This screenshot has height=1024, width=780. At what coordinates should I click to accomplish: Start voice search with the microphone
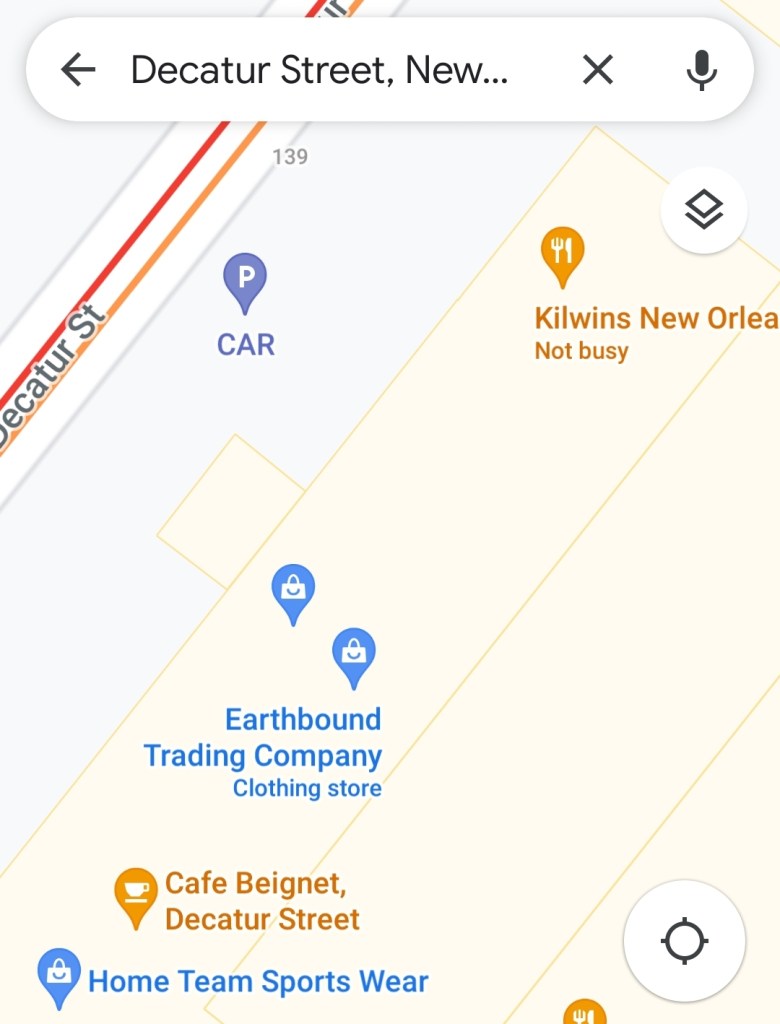click(702, 70)
